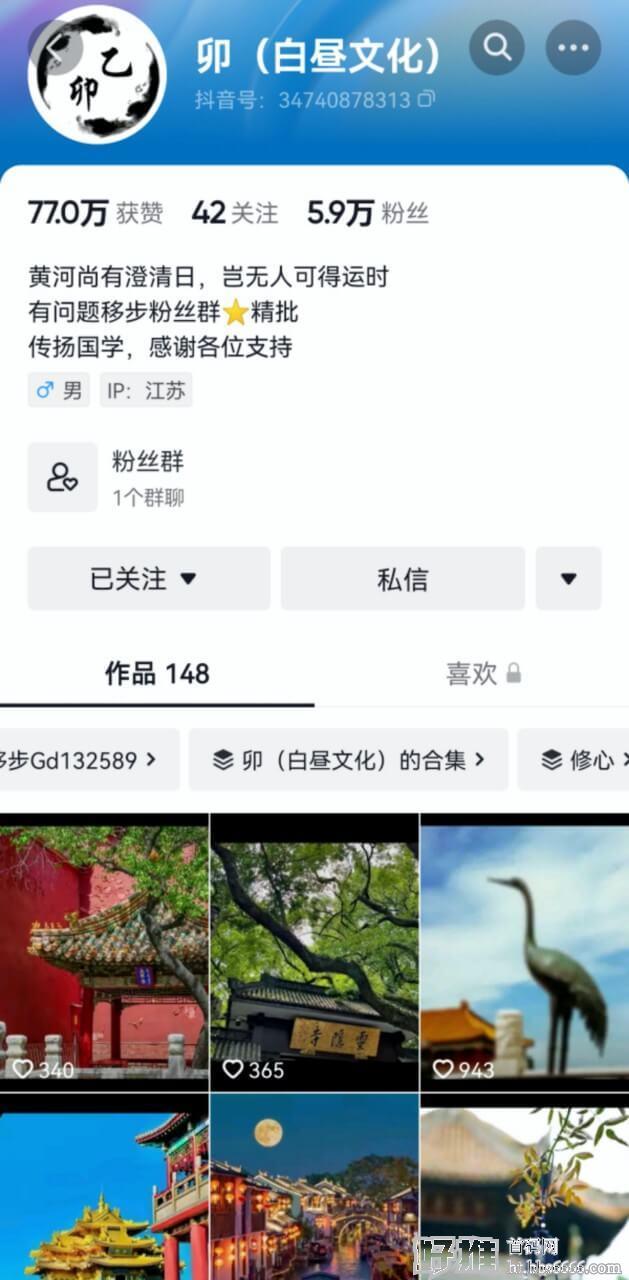The image size is (629, 1280).
Task: Send a private message via 私信
Action: click(402, 578)
